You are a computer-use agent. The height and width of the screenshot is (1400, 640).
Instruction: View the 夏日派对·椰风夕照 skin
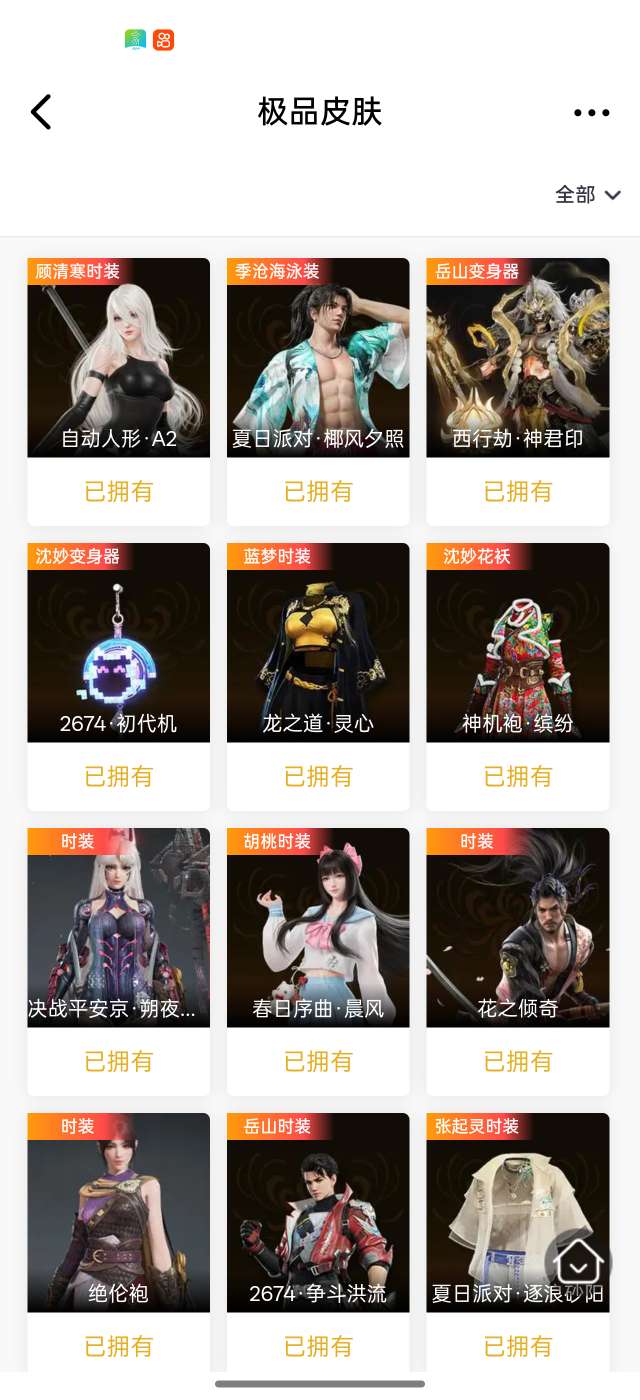pos(318,358)
